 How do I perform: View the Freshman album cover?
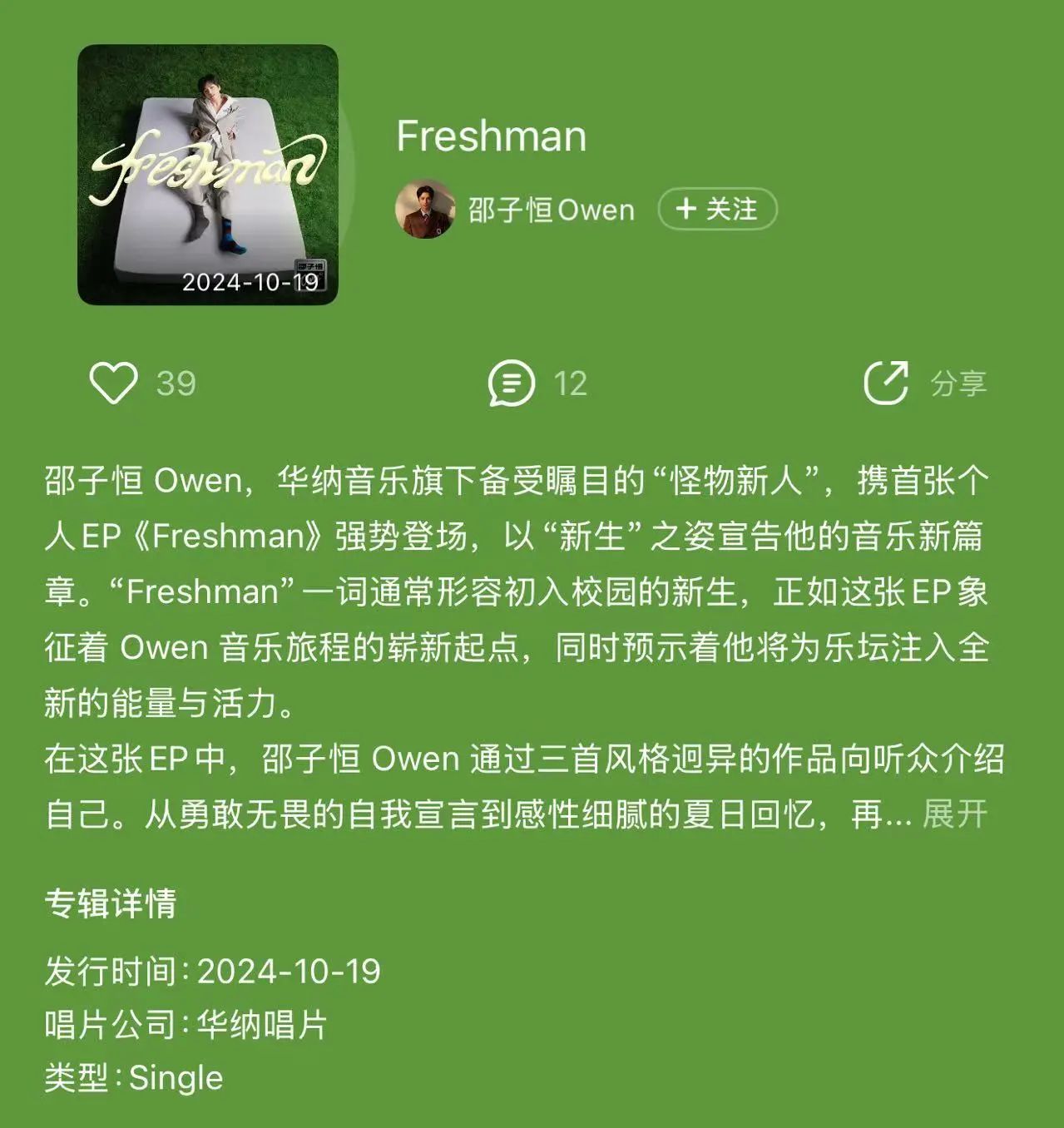(208, 175)
